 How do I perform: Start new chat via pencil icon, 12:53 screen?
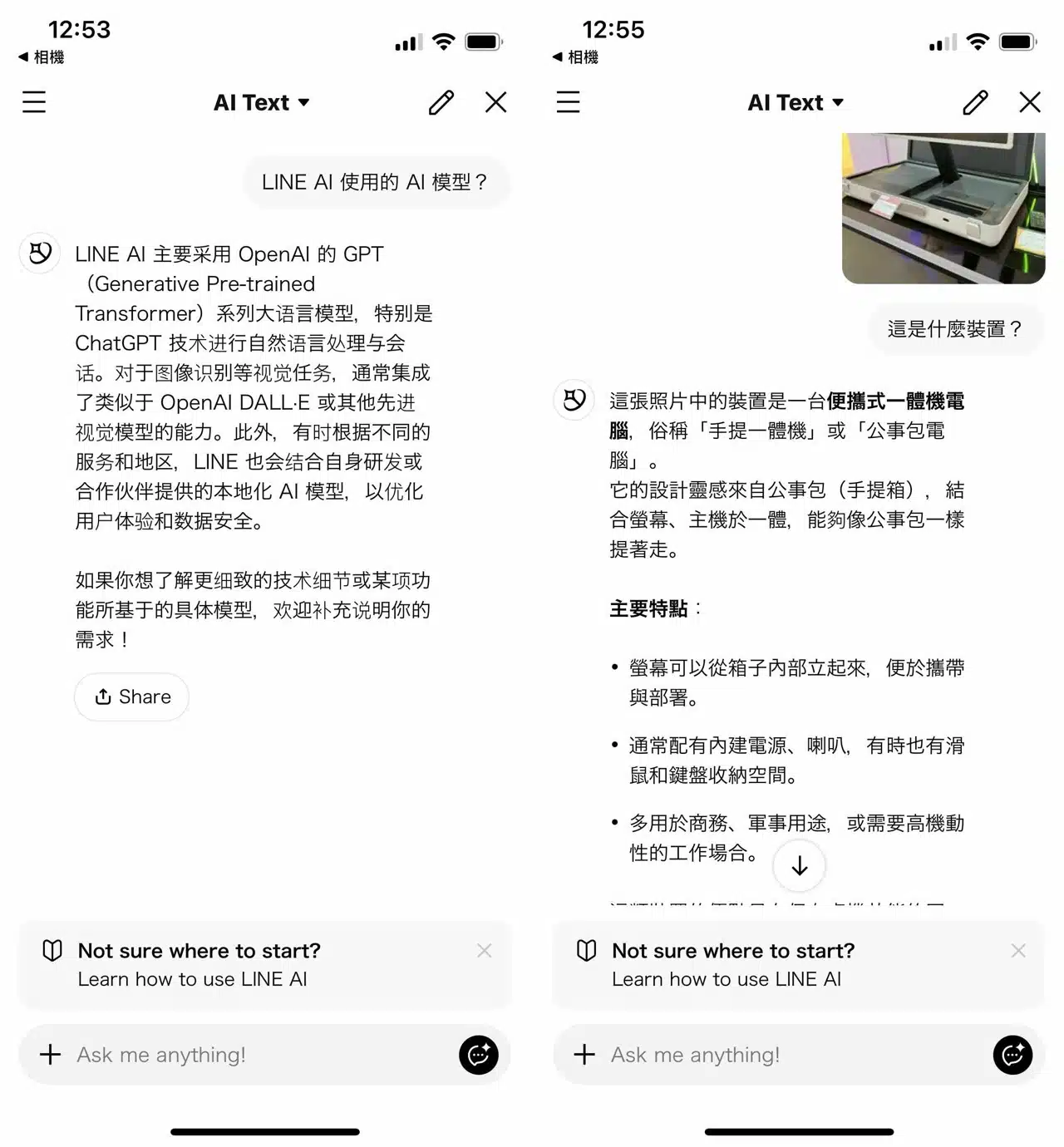point(441,102)
